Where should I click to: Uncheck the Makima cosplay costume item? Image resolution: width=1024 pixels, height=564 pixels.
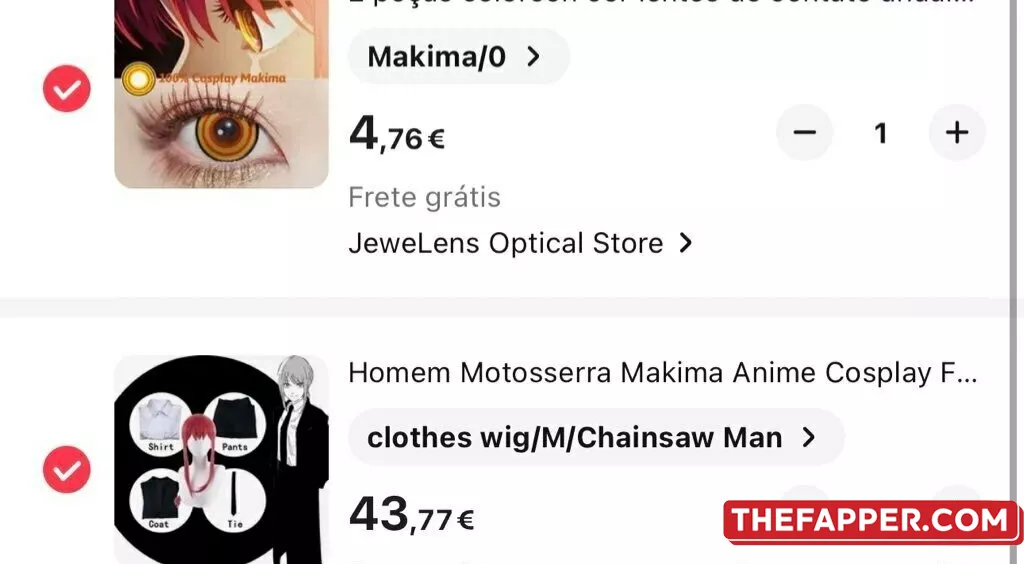pyautogui.click(x=67, y=469)
